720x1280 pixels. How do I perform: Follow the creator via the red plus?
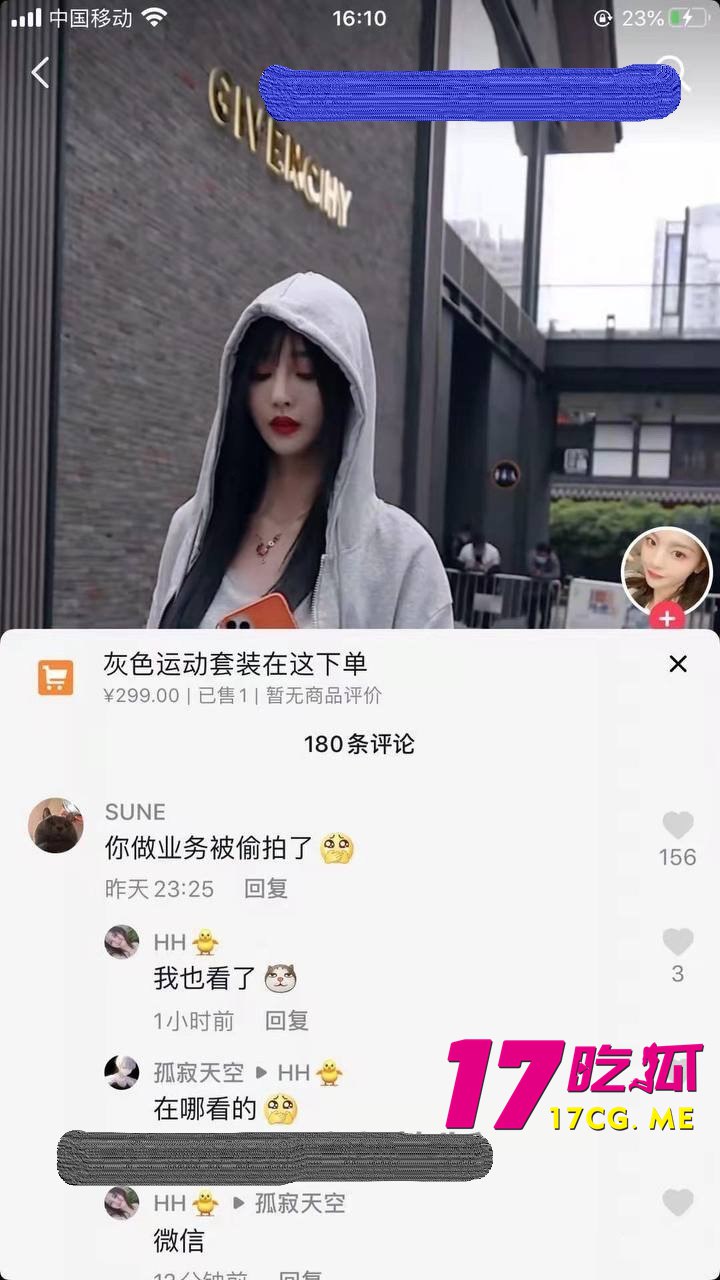point(667,619)
